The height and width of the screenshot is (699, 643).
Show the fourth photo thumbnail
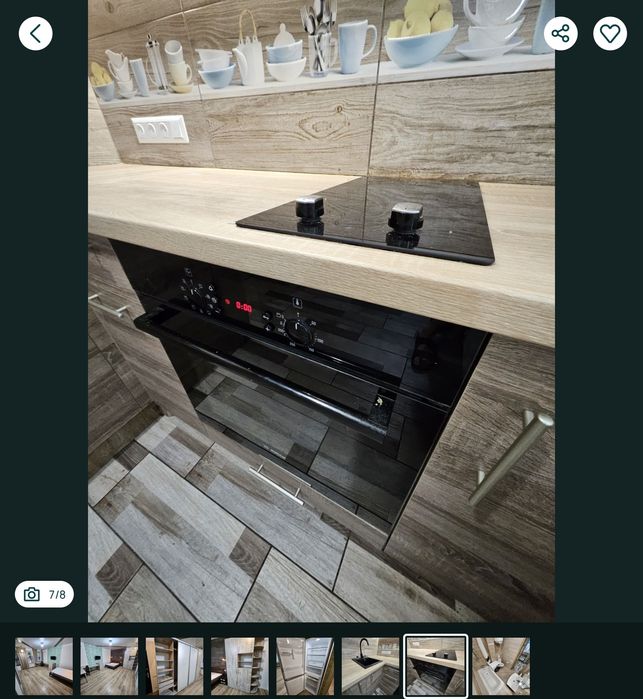tap(240, 666)
